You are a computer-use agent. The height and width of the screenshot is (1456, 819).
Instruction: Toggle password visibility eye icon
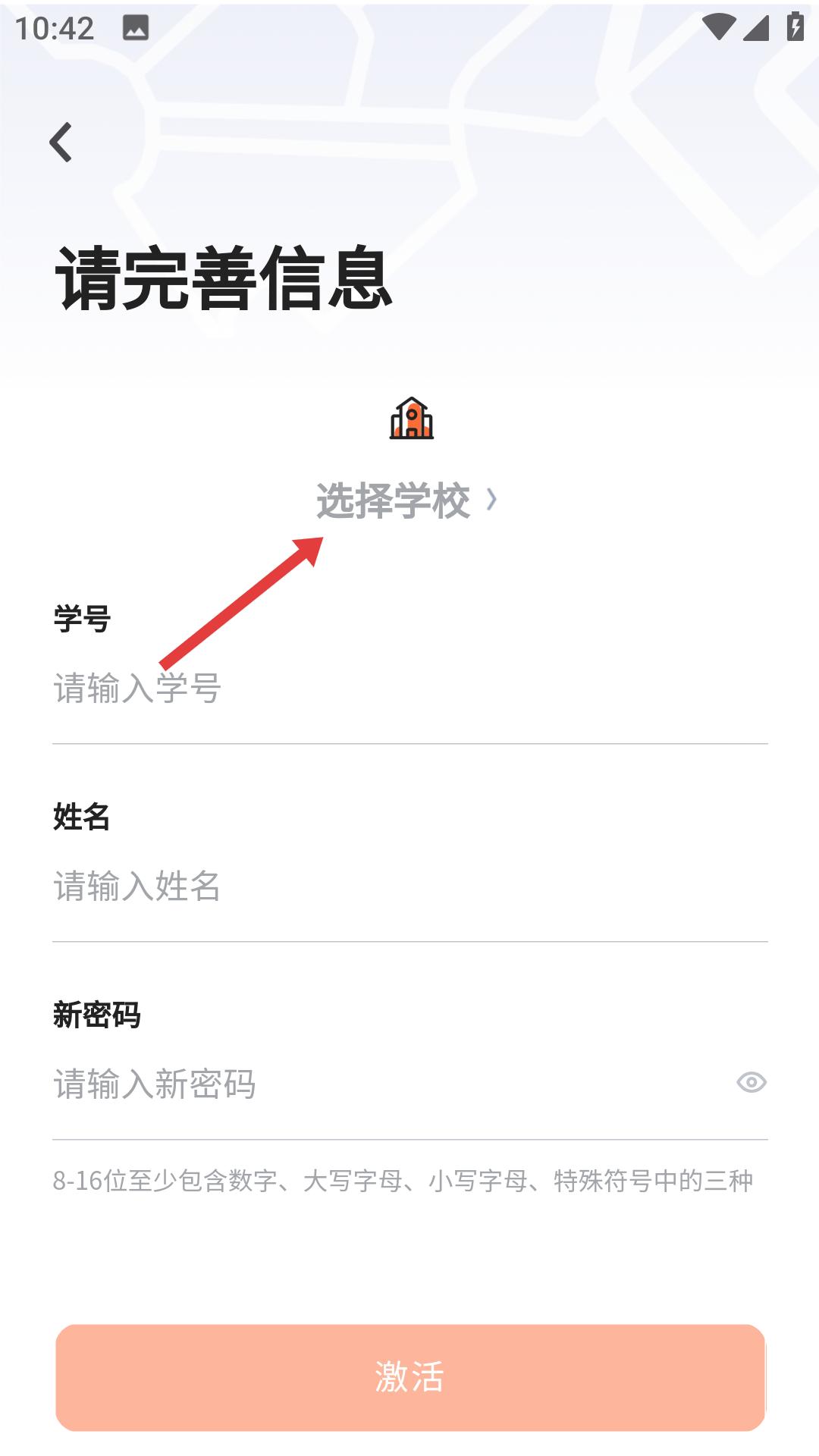click(x=751, y=1082)
